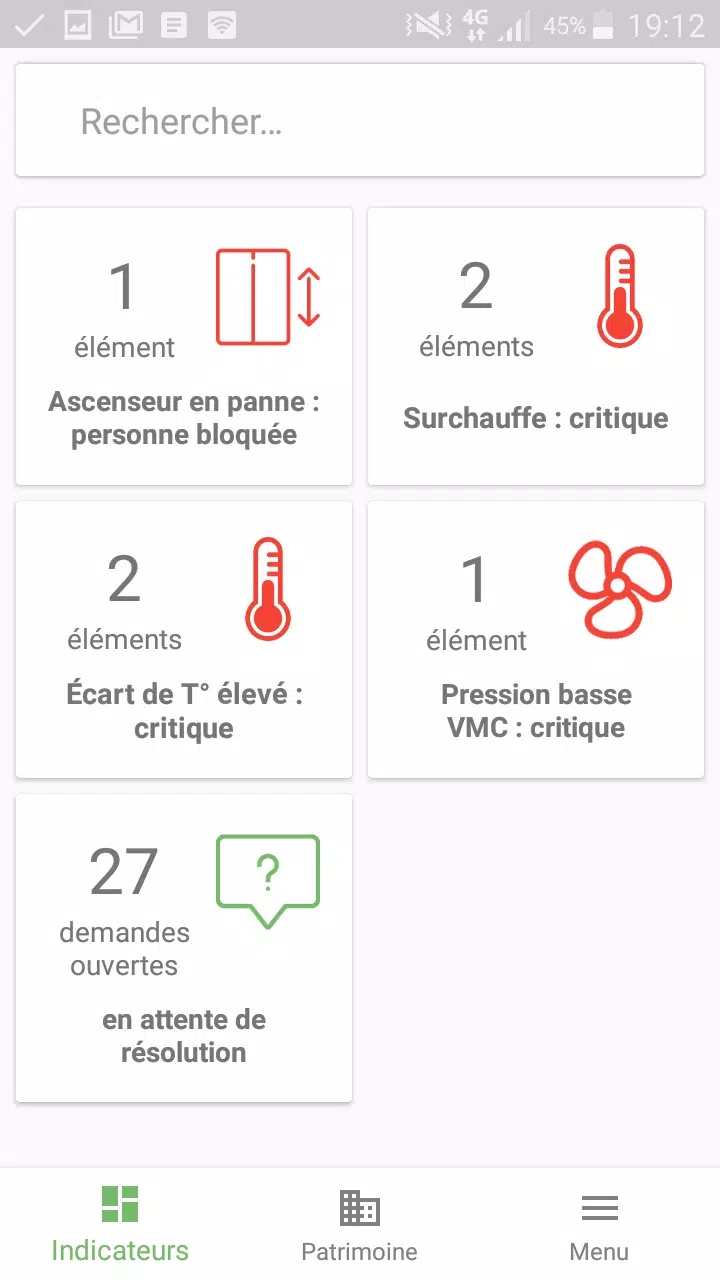This screenshot has height=1280, width=720.
Task: Switch to the Patrimoine tab
Action: [360, 1224]
